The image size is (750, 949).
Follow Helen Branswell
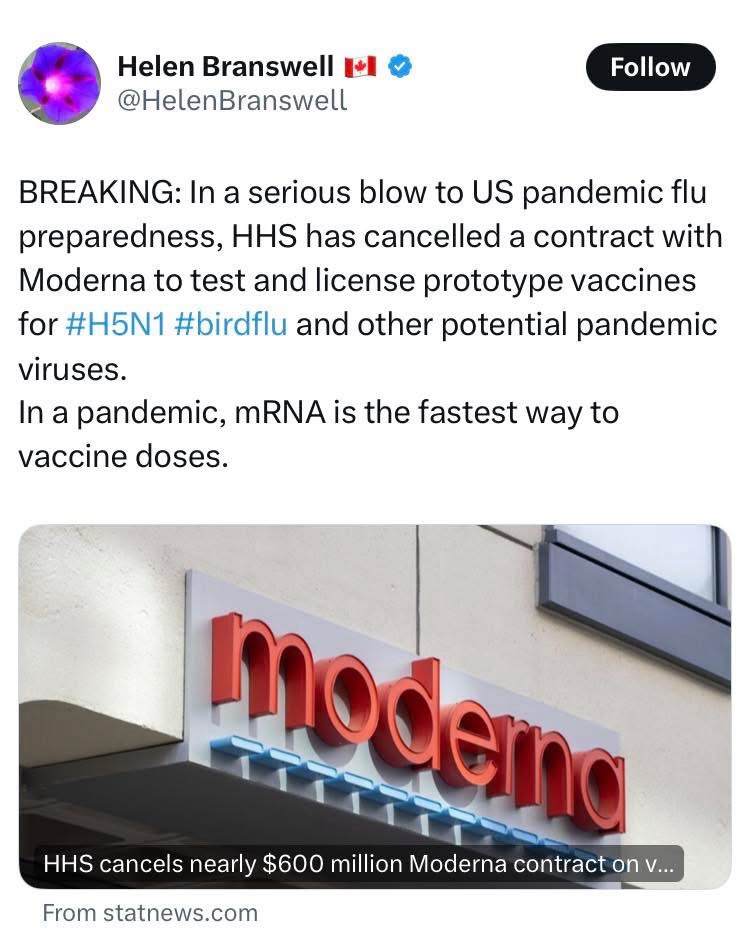650,68
